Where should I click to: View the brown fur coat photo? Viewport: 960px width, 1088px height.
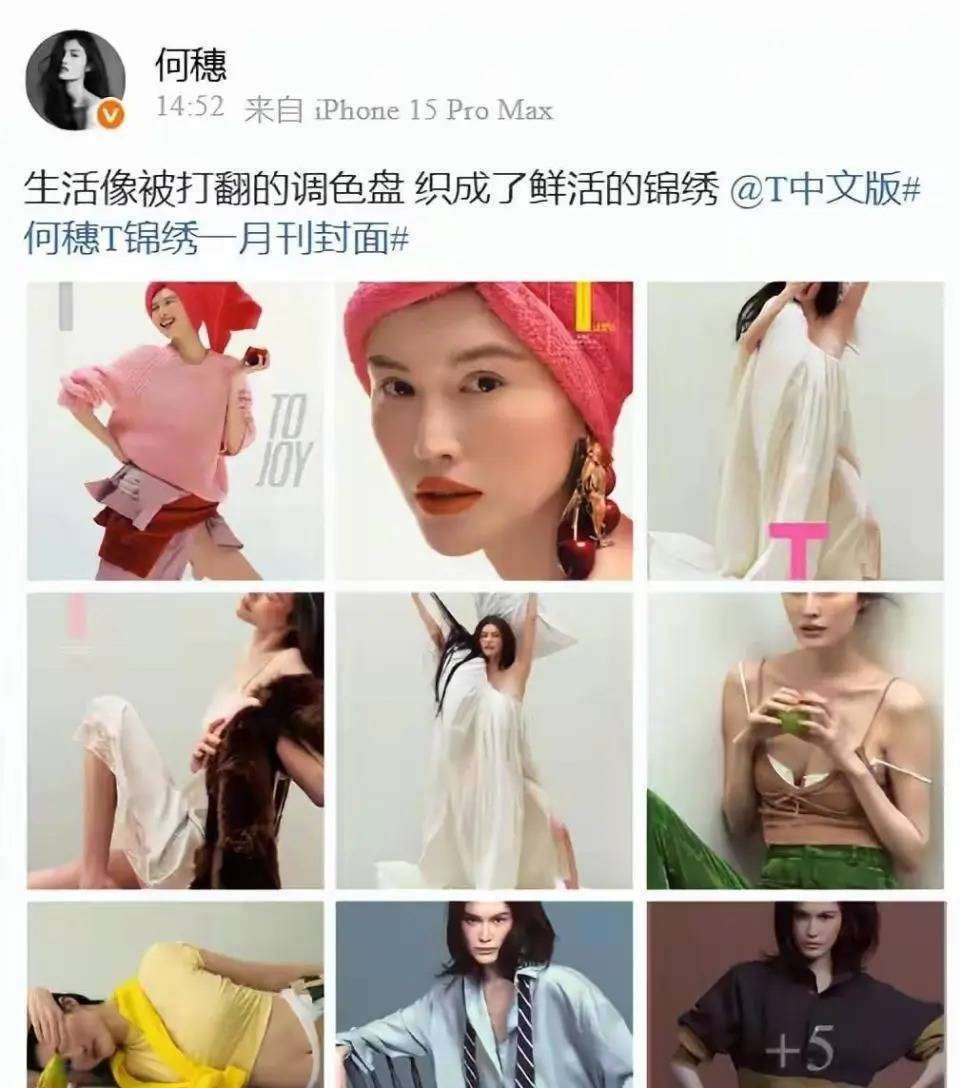[x=176, y=741]
